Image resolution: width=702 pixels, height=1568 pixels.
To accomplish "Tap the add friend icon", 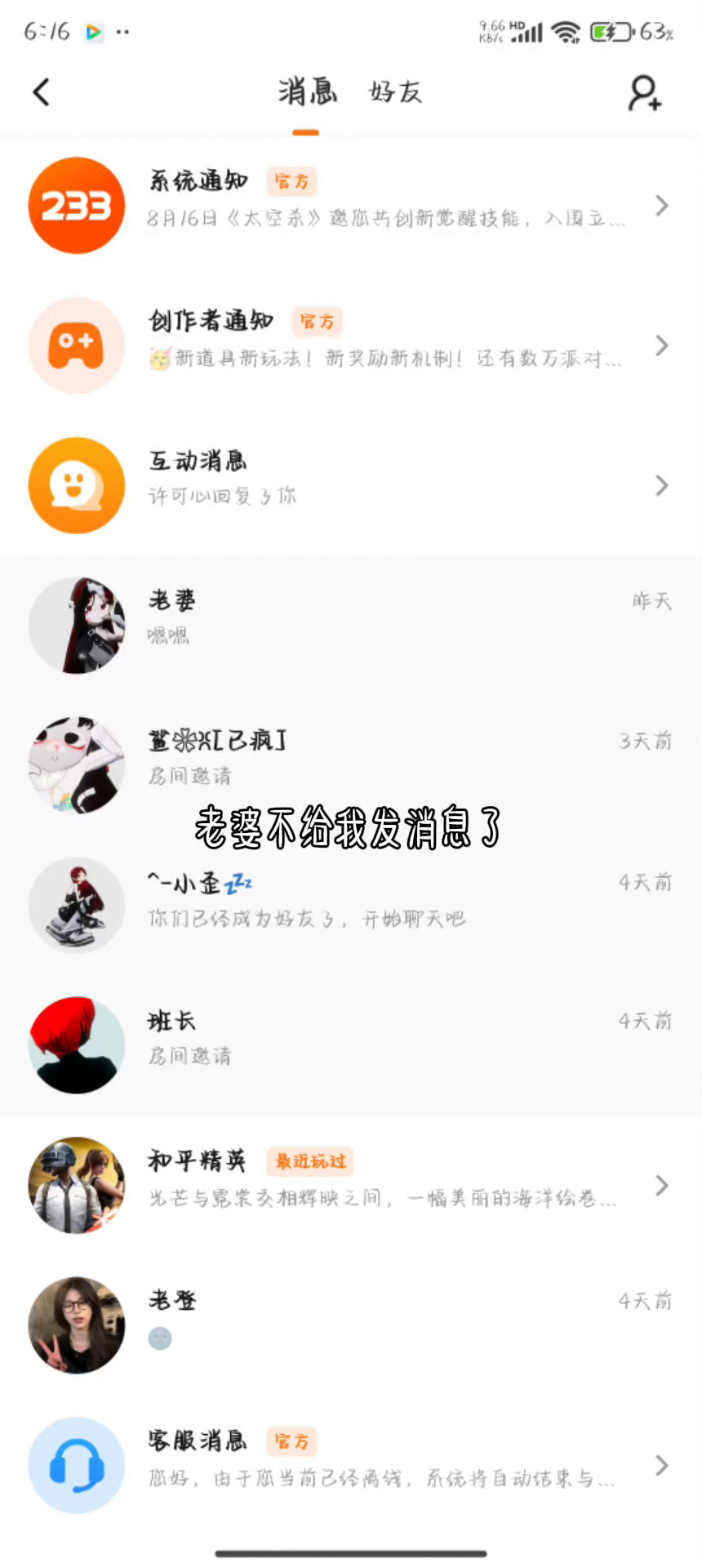I will coord(644,93).
